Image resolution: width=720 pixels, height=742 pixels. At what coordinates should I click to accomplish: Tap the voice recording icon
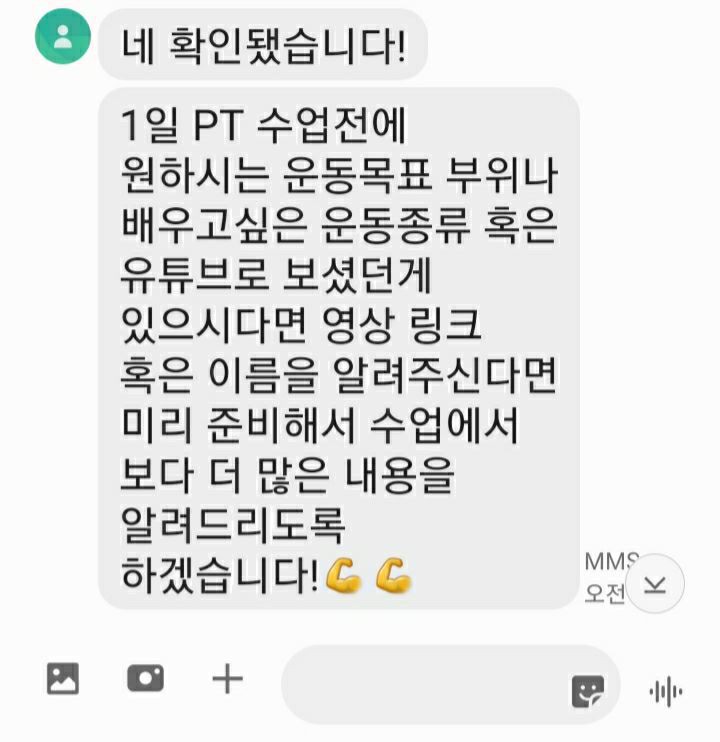click(x=665, y=690)
